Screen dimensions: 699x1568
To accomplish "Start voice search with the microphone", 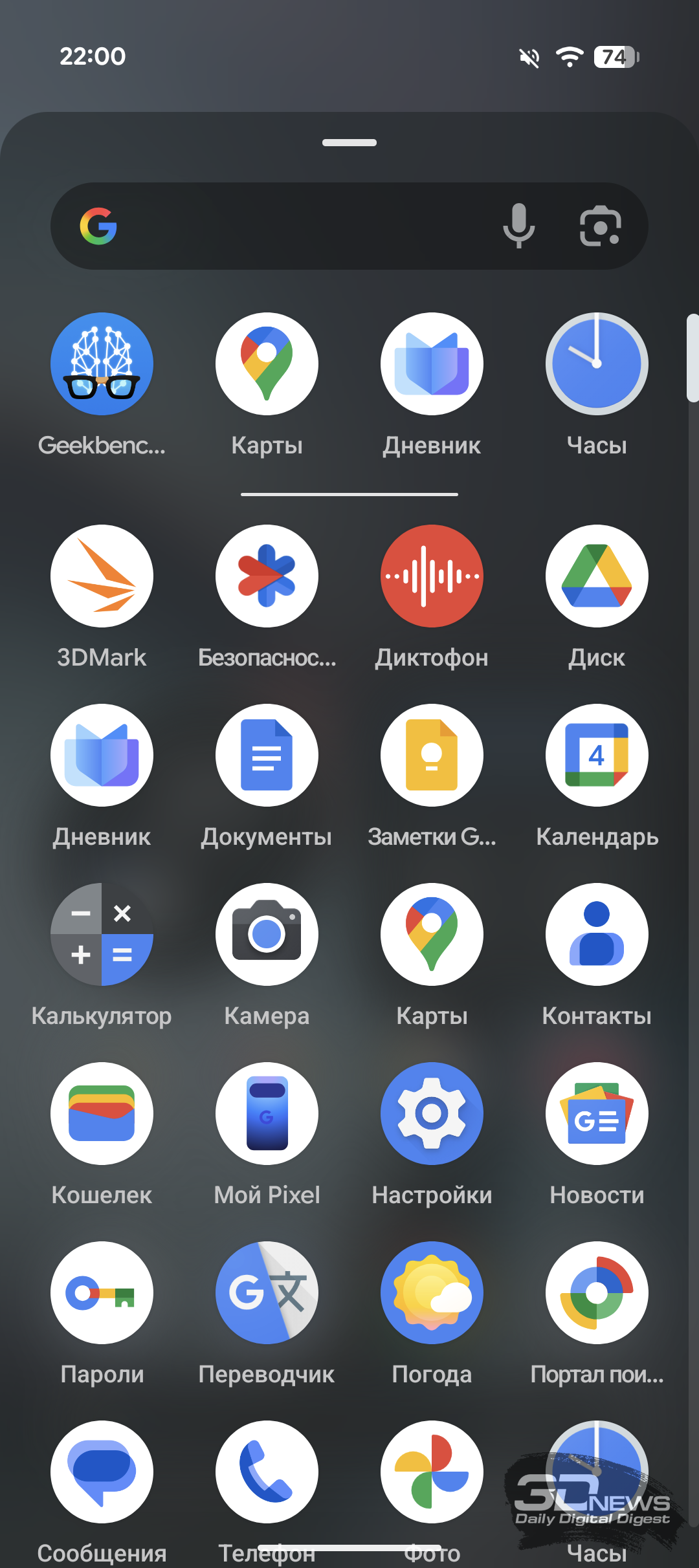I will click(519, 226).
